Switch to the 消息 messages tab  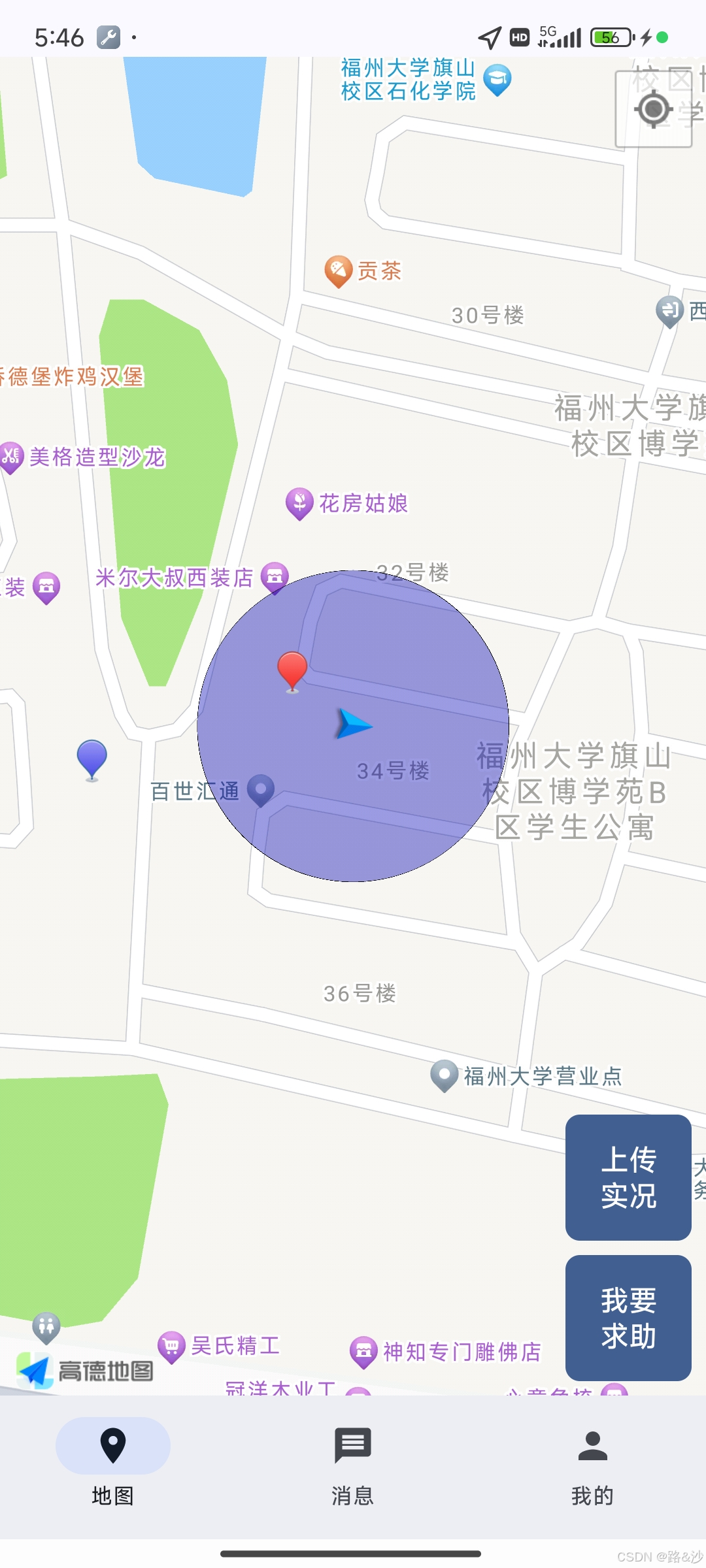pos(352,1463)
